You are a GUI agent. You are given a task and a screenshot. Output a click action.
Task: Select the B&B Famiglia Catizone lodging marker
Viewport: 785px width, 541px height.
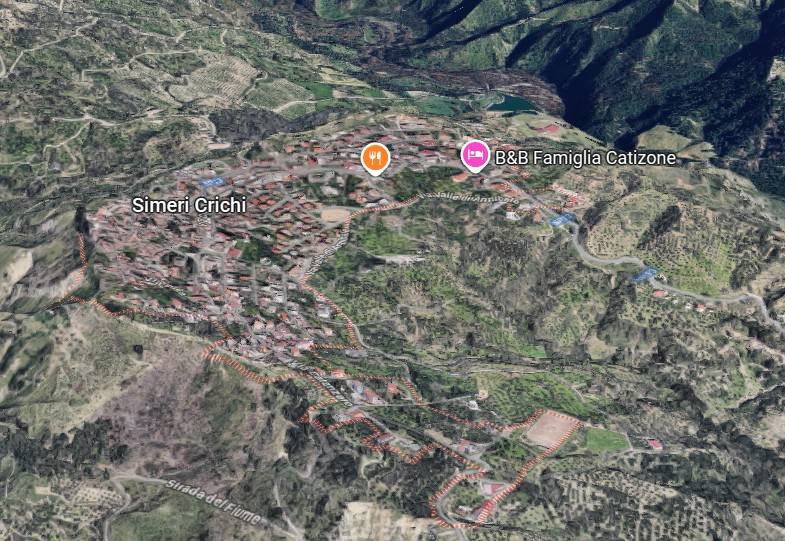tap(475, 155)
